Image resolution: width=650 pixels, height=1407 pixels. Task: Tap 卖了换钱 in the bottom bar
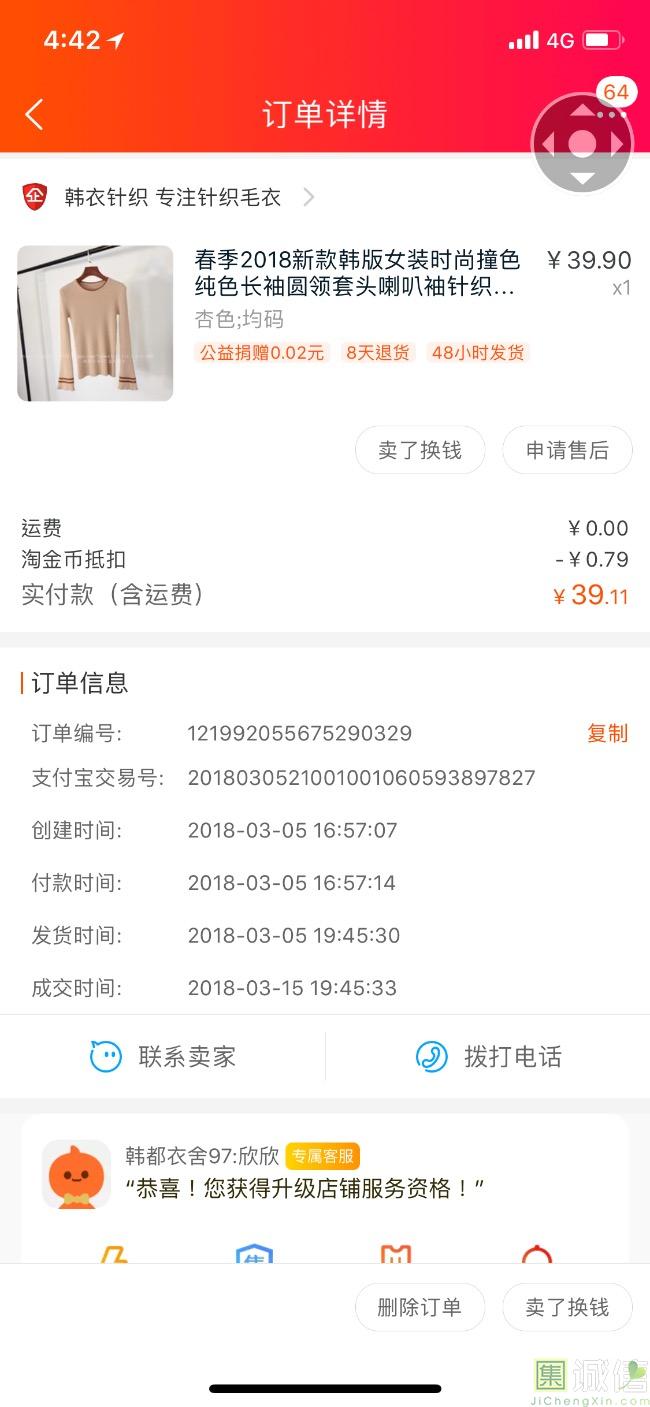click(567, 1307)
